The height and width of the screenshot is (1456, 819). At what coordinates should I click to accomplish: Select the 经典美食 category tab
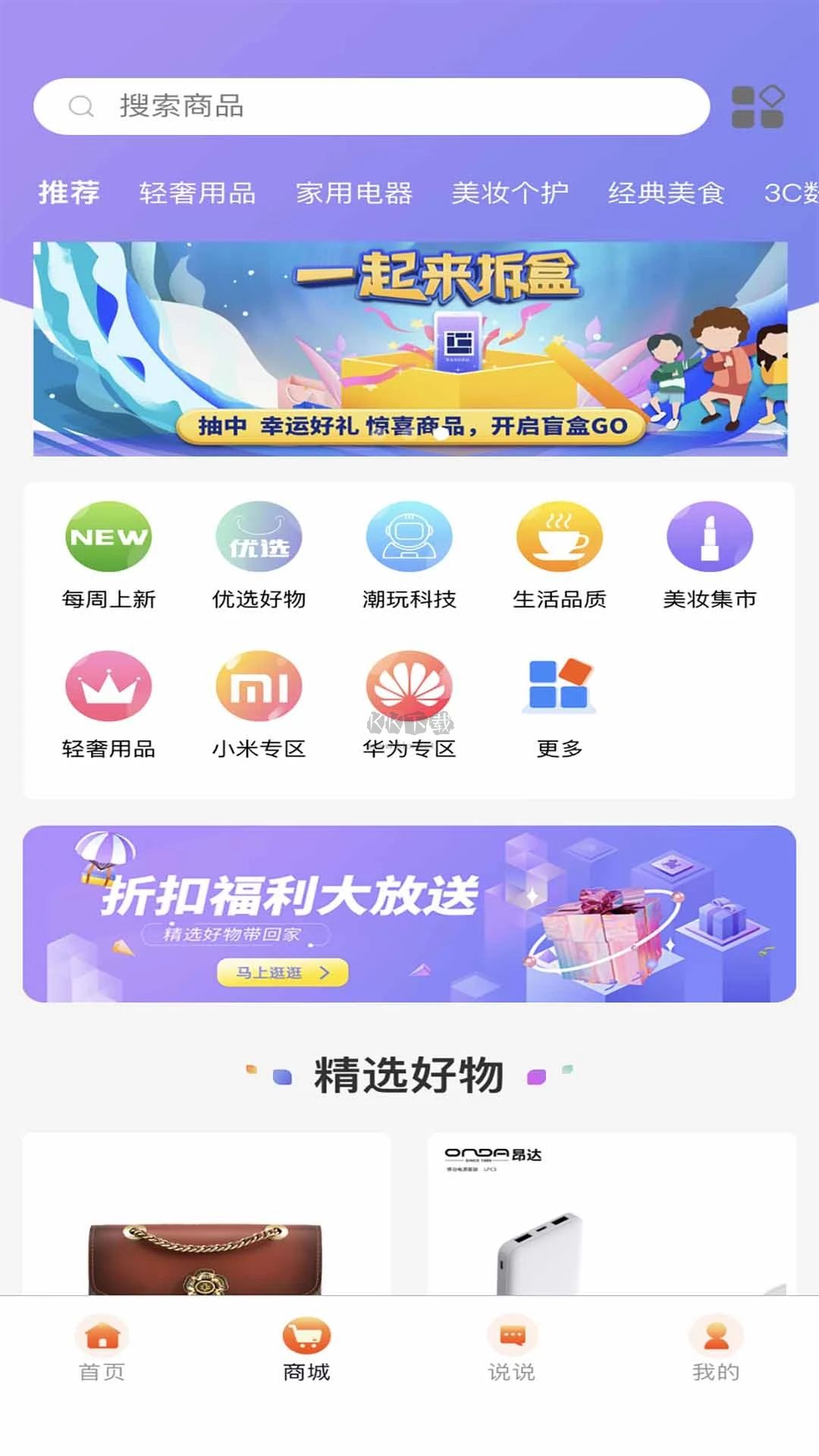(667, 193)
